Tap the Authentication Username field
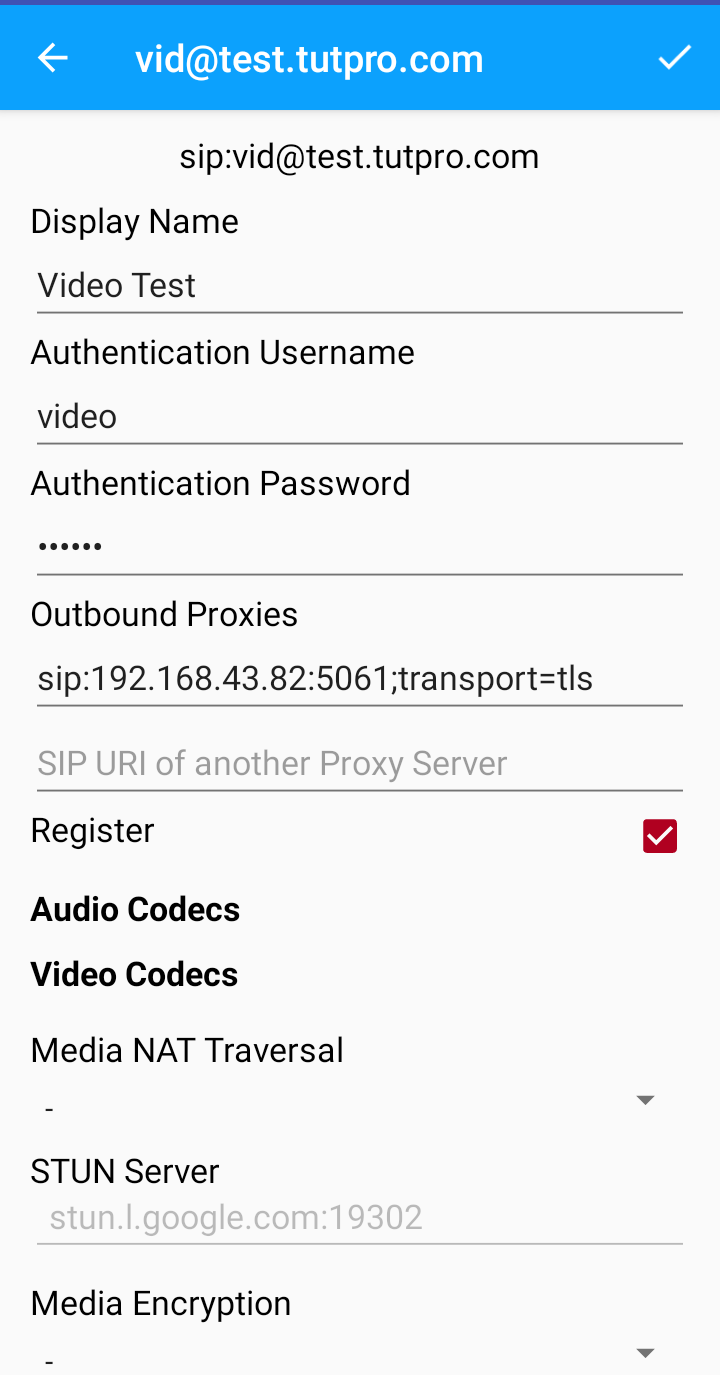Screen dimensions: 720x1375 click(x=359, y=417)
